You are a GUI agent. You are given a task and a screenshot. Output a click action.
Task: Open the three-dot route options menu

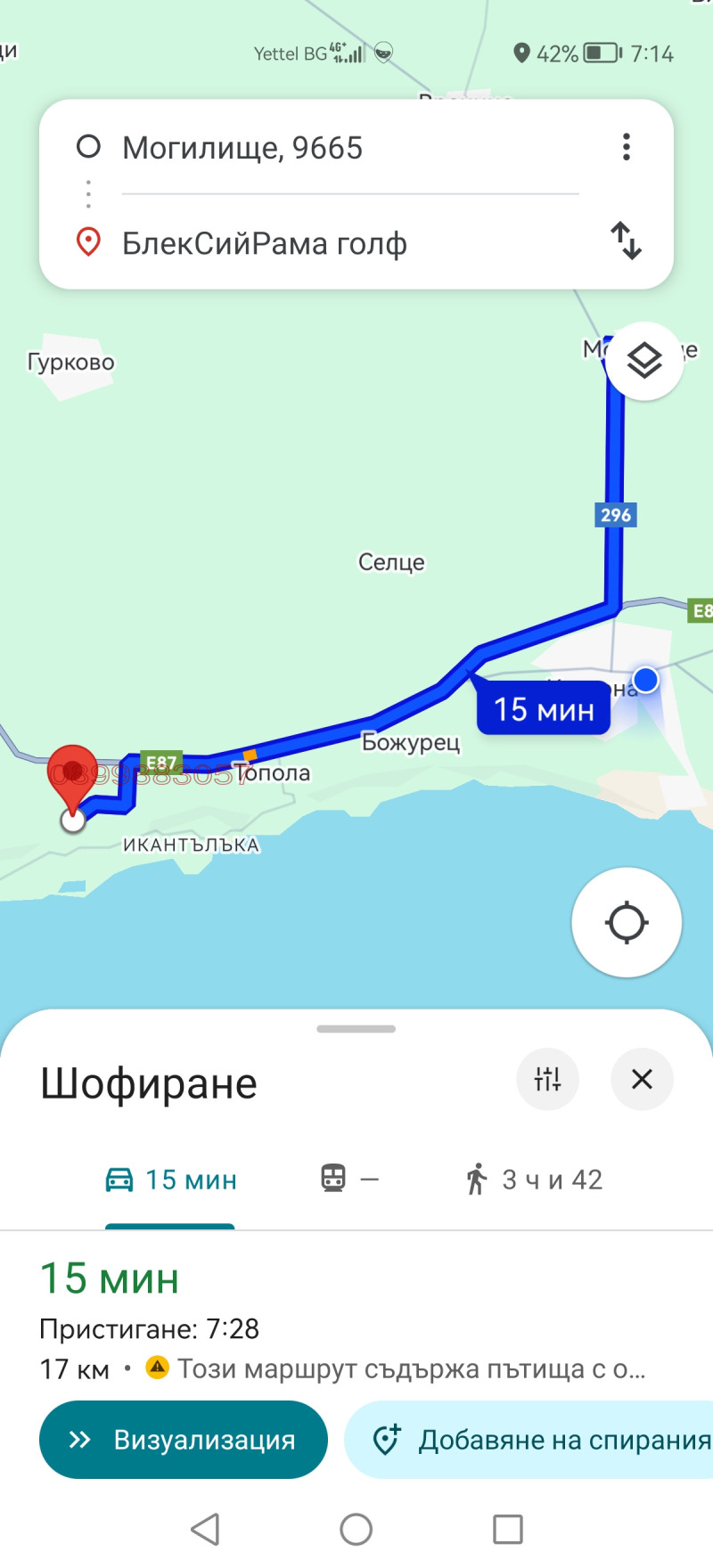(x=627, y=147)
